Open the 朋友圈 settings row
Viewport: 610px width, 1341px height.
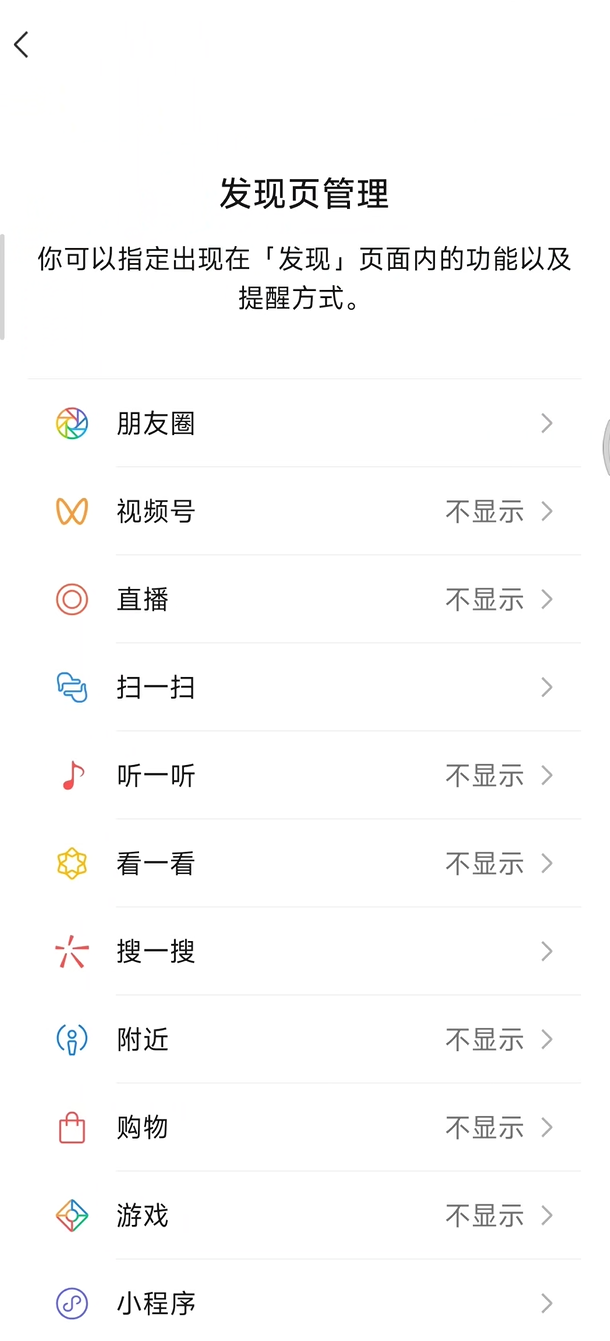[x=305, y=424]
